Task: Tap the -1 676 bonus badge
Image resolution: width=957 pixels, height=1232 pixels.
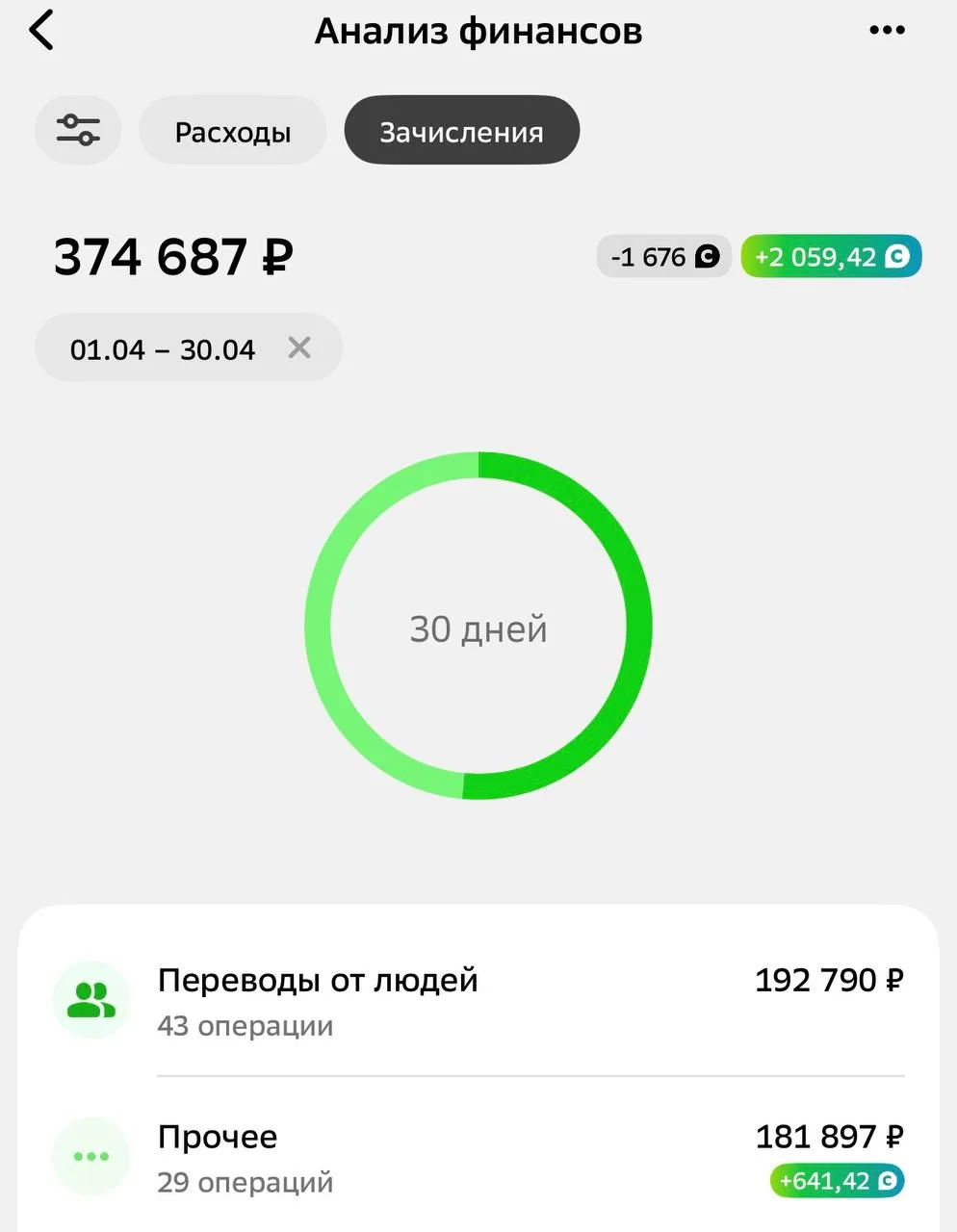Action: point(664,257)
